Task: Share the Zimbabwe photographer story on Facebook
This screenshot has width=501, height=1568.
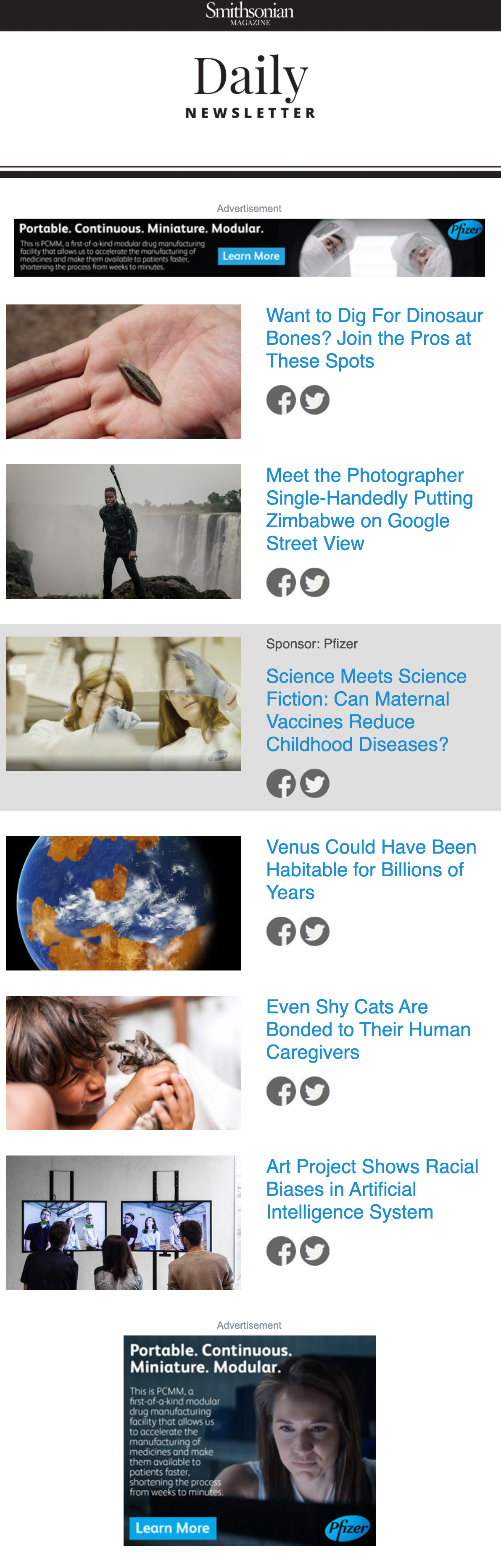Action: [x=281, y=582]
